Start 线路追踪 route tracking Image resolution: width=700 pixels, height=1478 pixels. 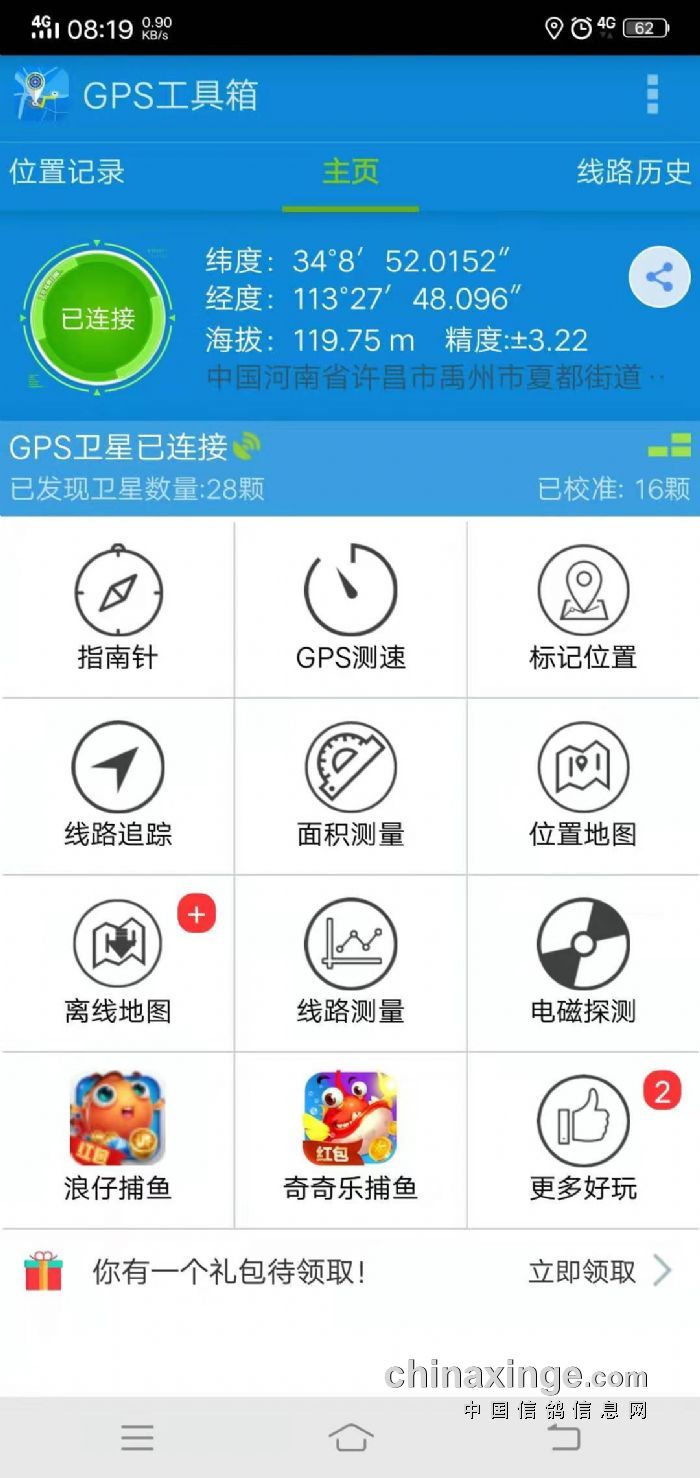(118, 785)
